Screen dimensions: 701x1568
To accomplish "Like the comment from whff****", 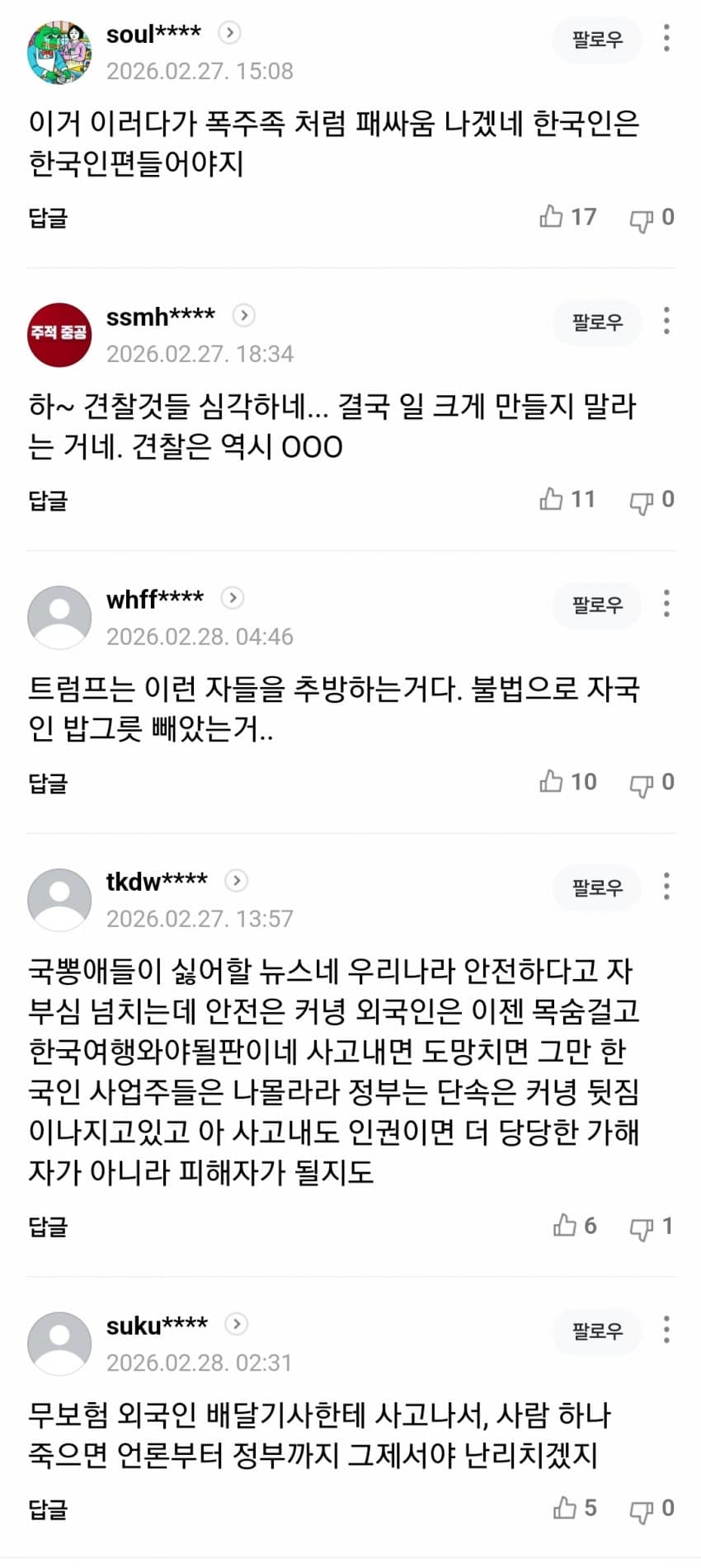I will pos(551,781).
